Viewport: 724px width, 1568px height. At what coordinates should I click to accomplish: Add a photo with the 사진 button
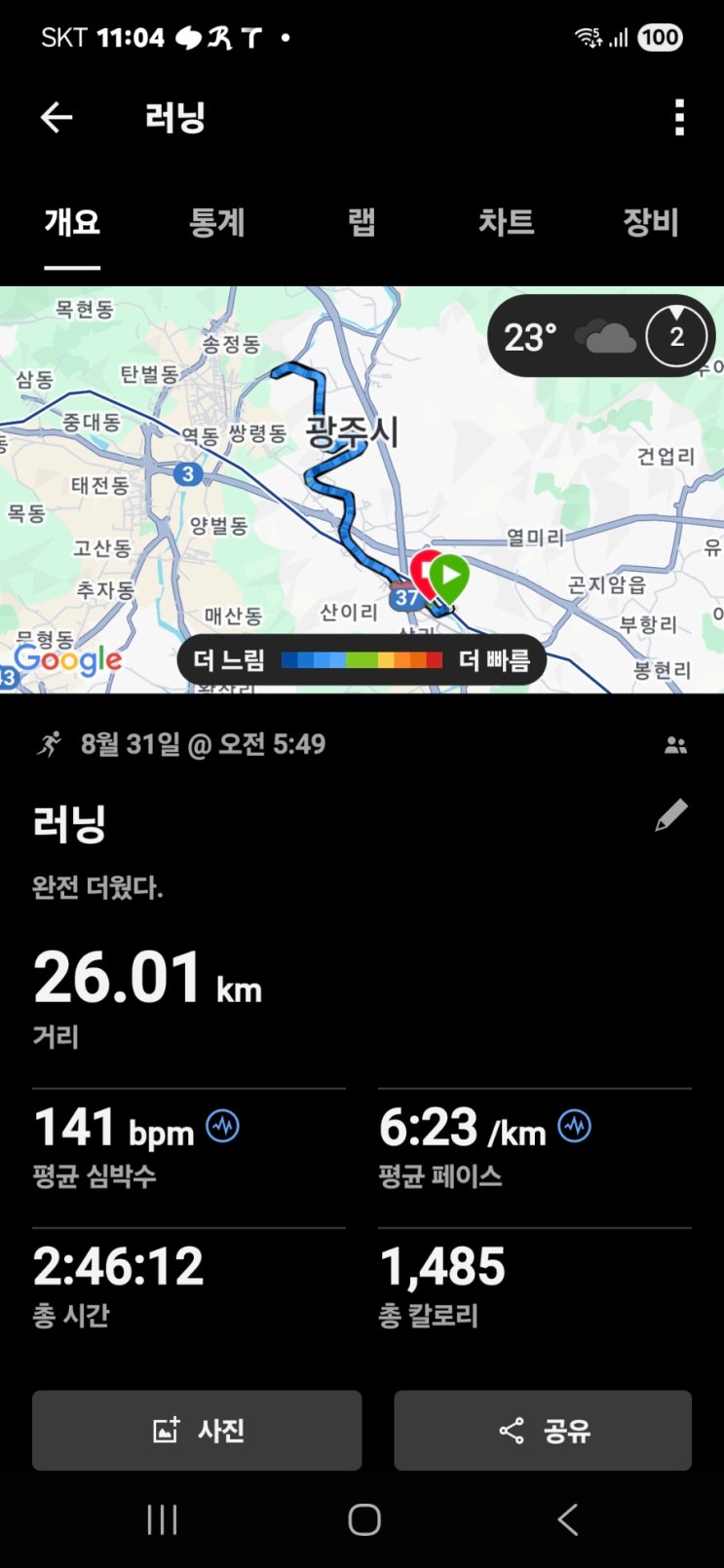197,1431
